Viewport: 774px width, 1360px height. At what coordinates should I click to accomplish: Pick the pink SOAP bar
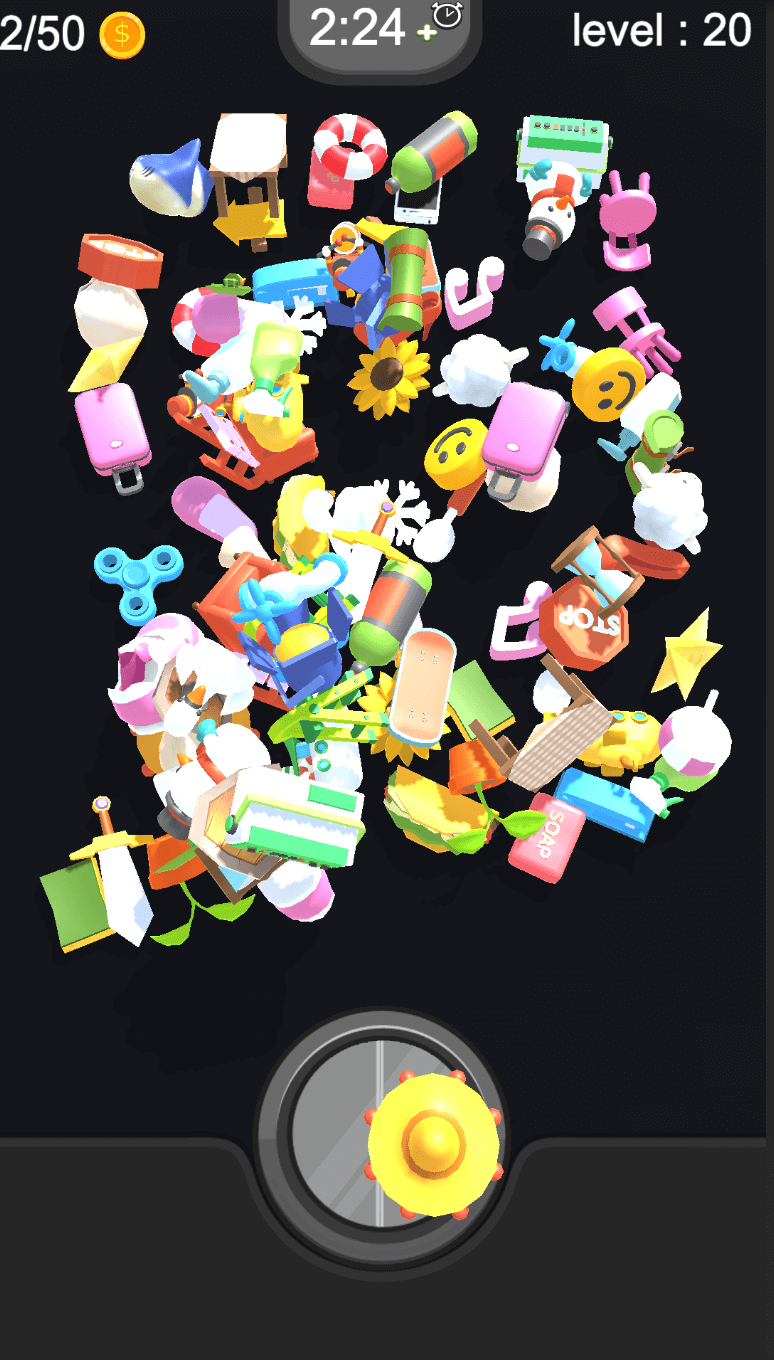[x=547, y=836]
